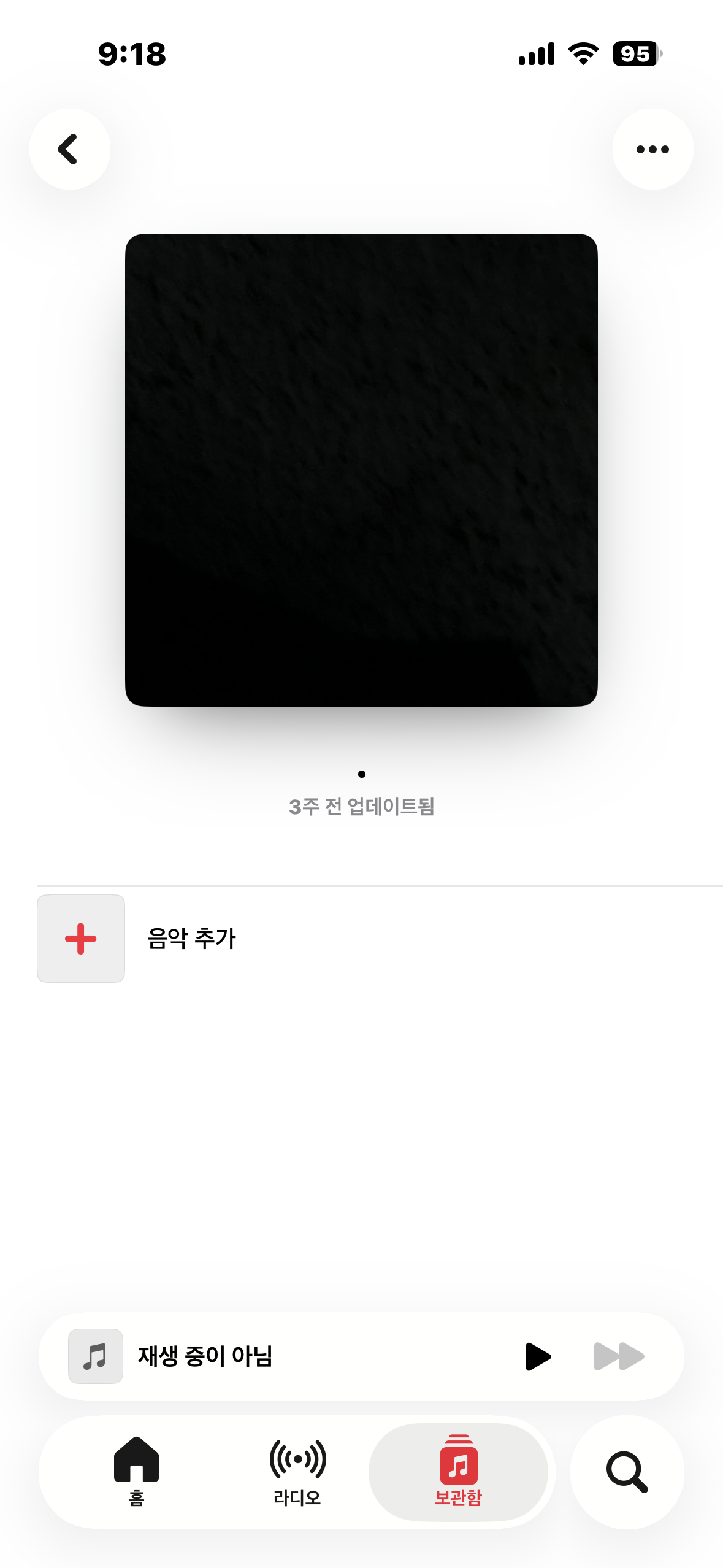Switch to the 홈 tab
Screen dimensions: 723x1568
pos(136,1471)
